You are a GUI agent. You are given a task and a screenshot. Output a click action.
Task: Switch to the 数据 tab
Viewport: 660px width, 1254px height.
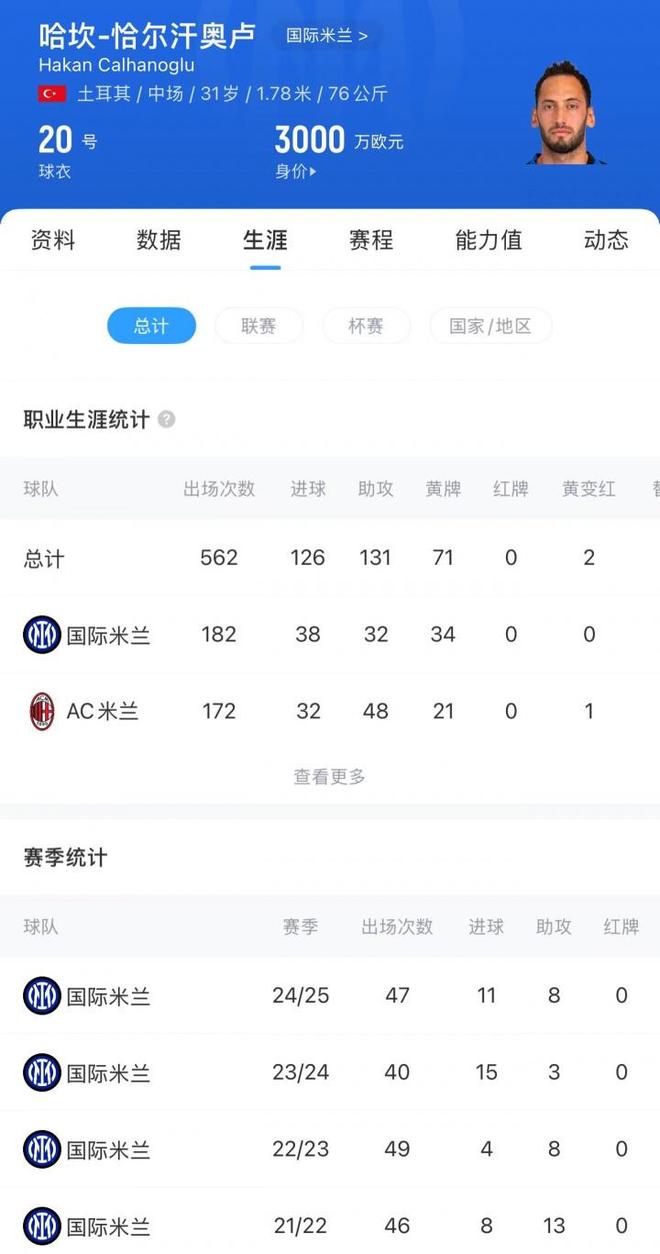coord(159,240)
